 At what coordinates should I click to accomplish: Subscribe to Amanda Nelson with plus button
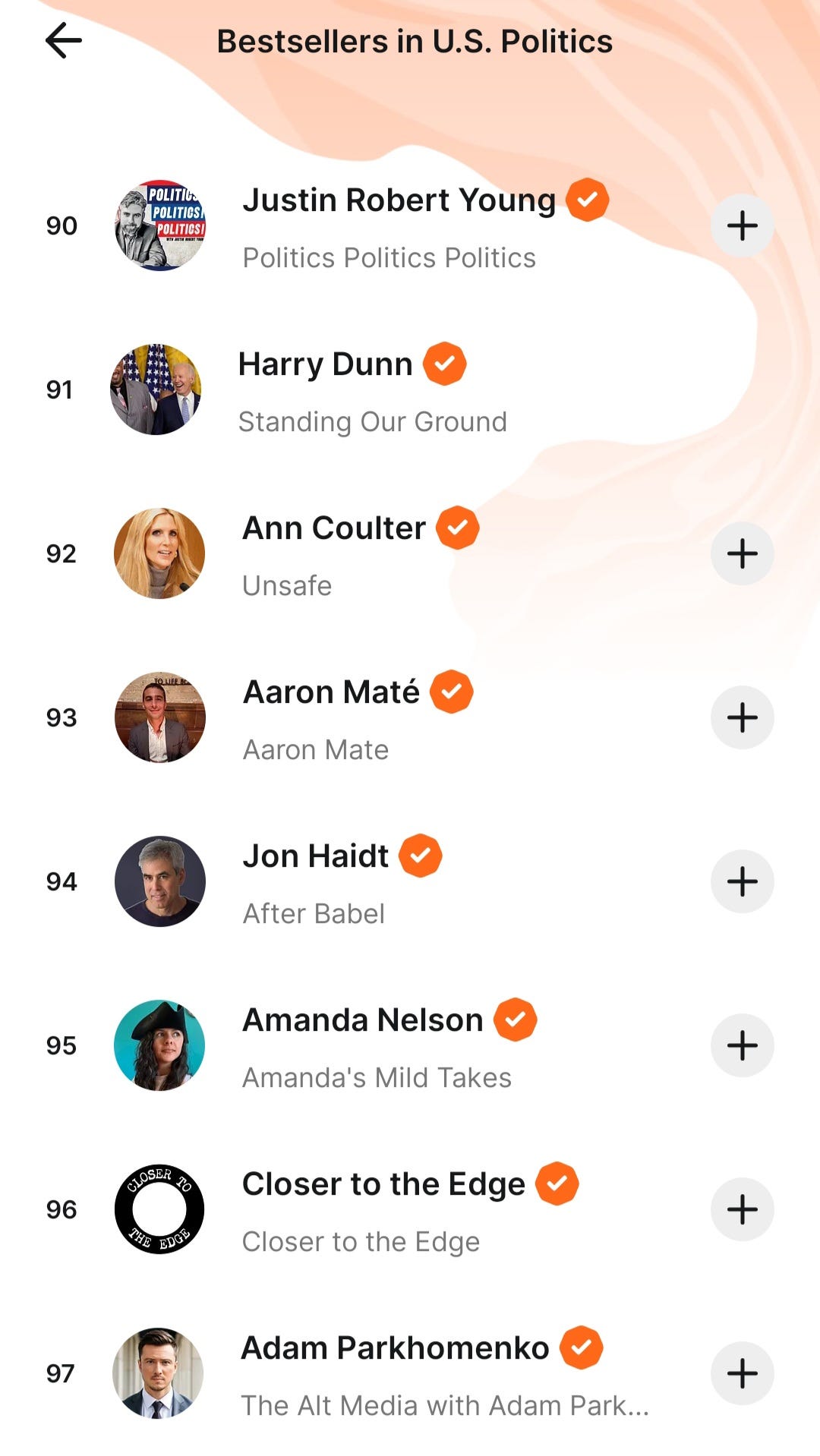[742, 1045]
